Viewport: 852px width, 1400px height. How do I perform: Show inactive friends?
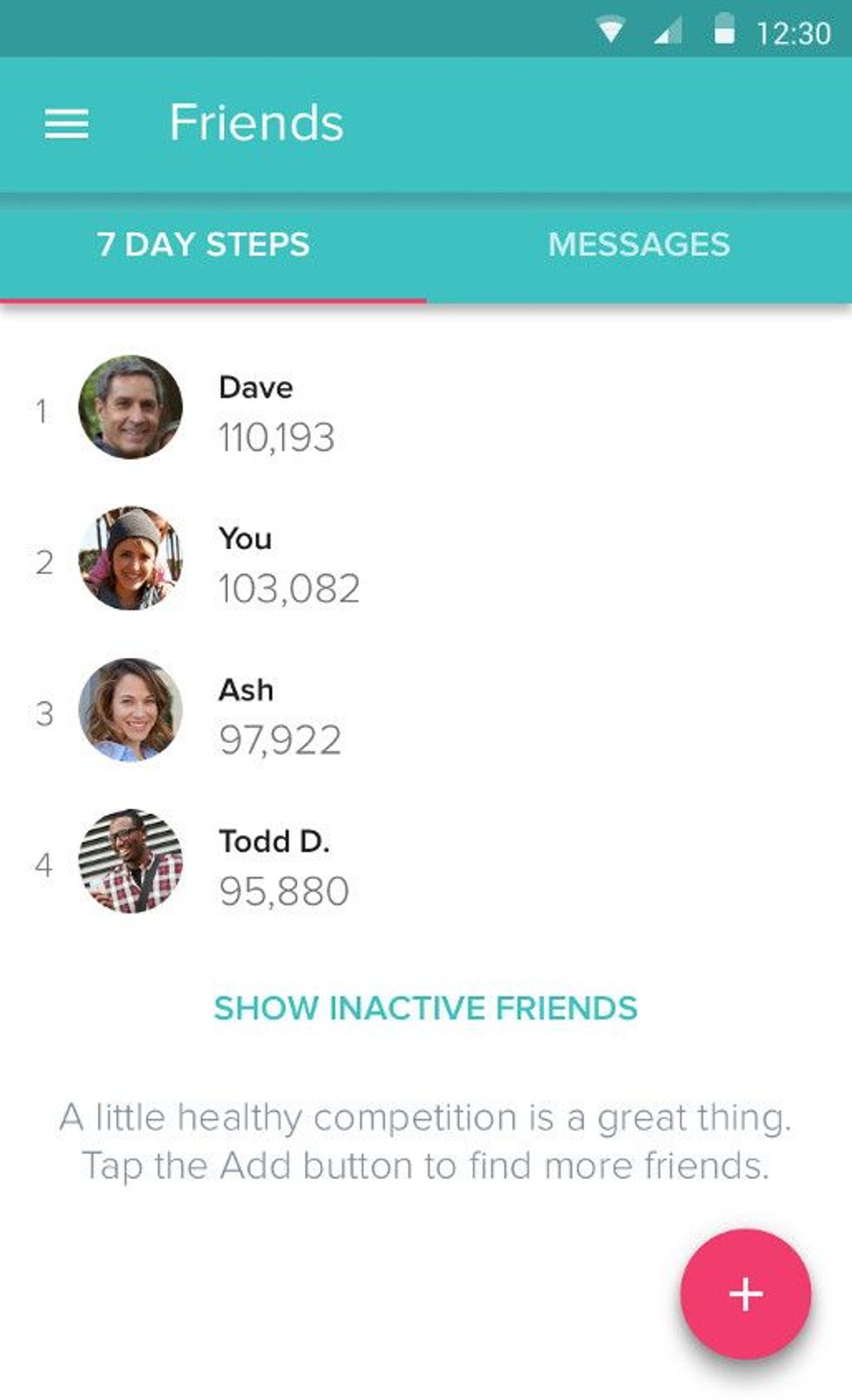425,1008
